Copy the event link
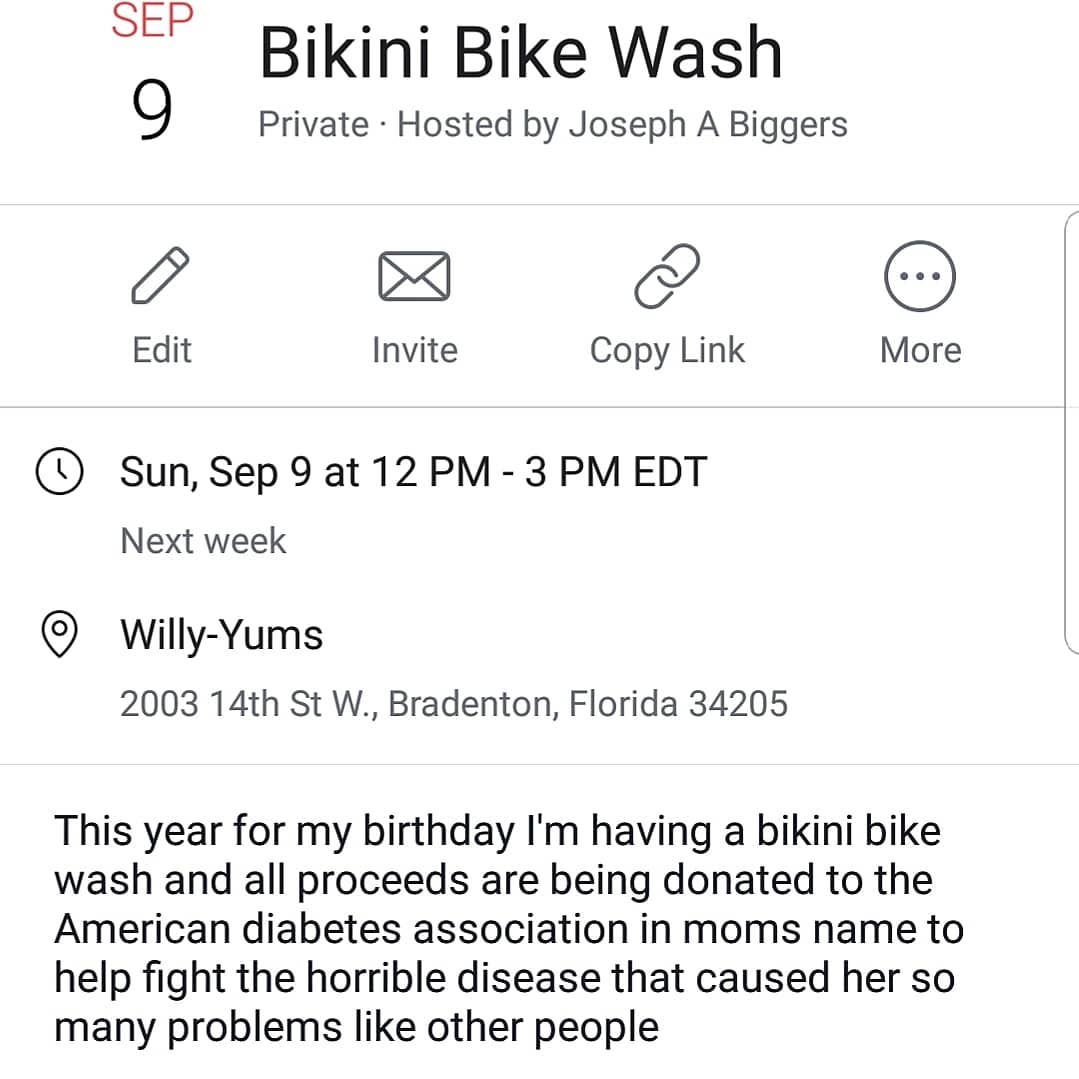The height and width of the screenshot is (1079, 1079). pyautogui.click(x=667, y=303)
